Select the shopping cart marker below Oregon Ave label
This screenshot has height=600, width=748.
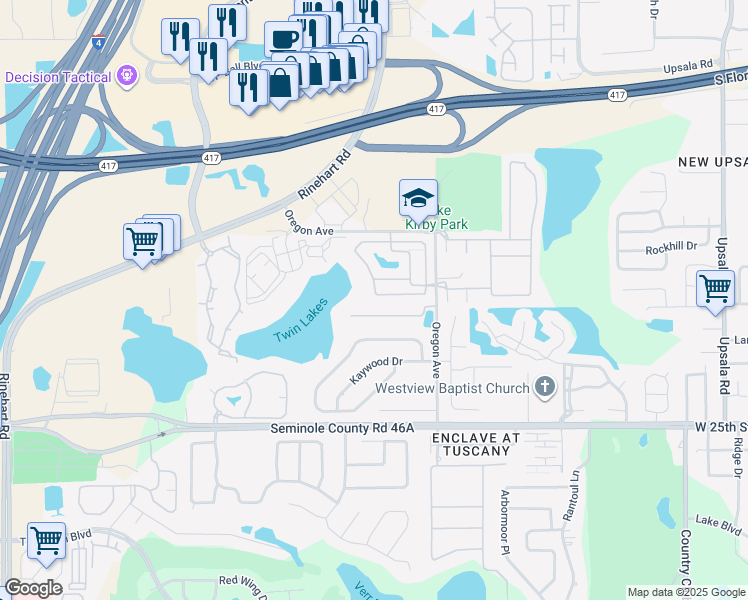click(x=143, y=241)
